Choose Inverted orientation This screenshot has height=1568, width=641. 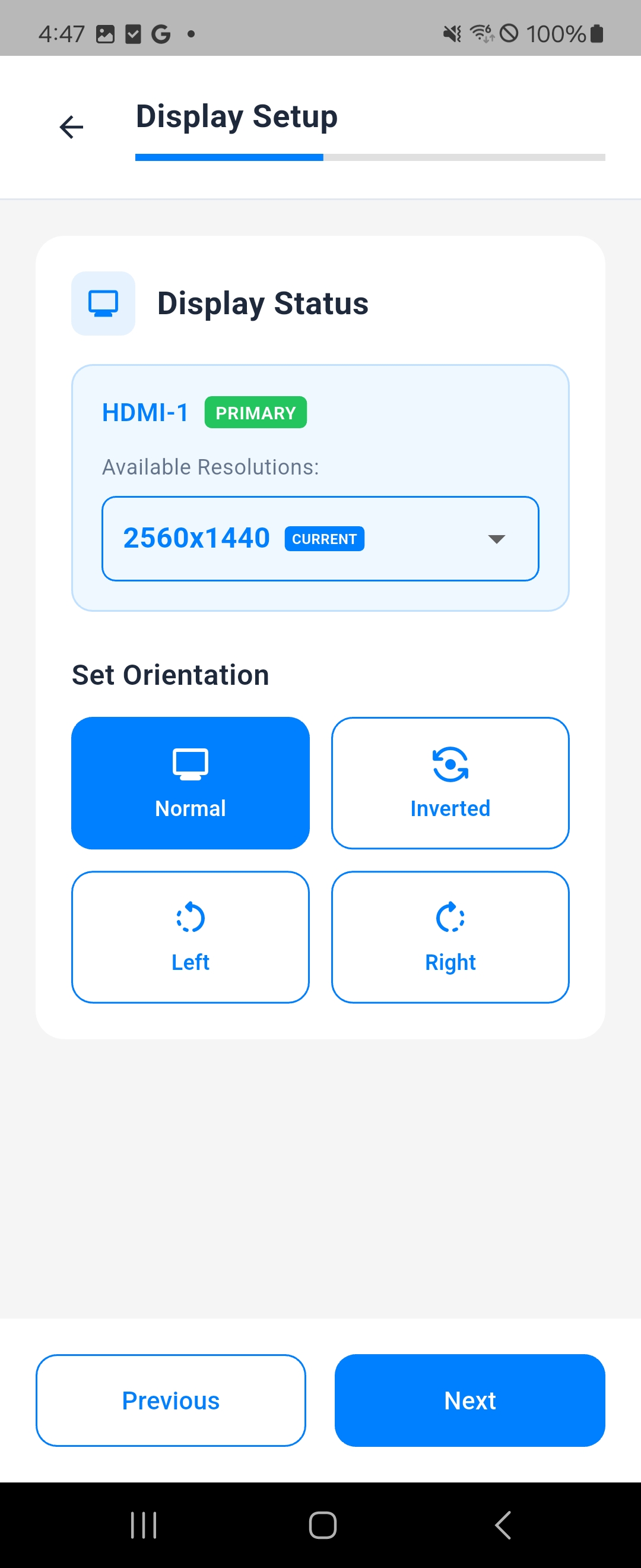450,783
